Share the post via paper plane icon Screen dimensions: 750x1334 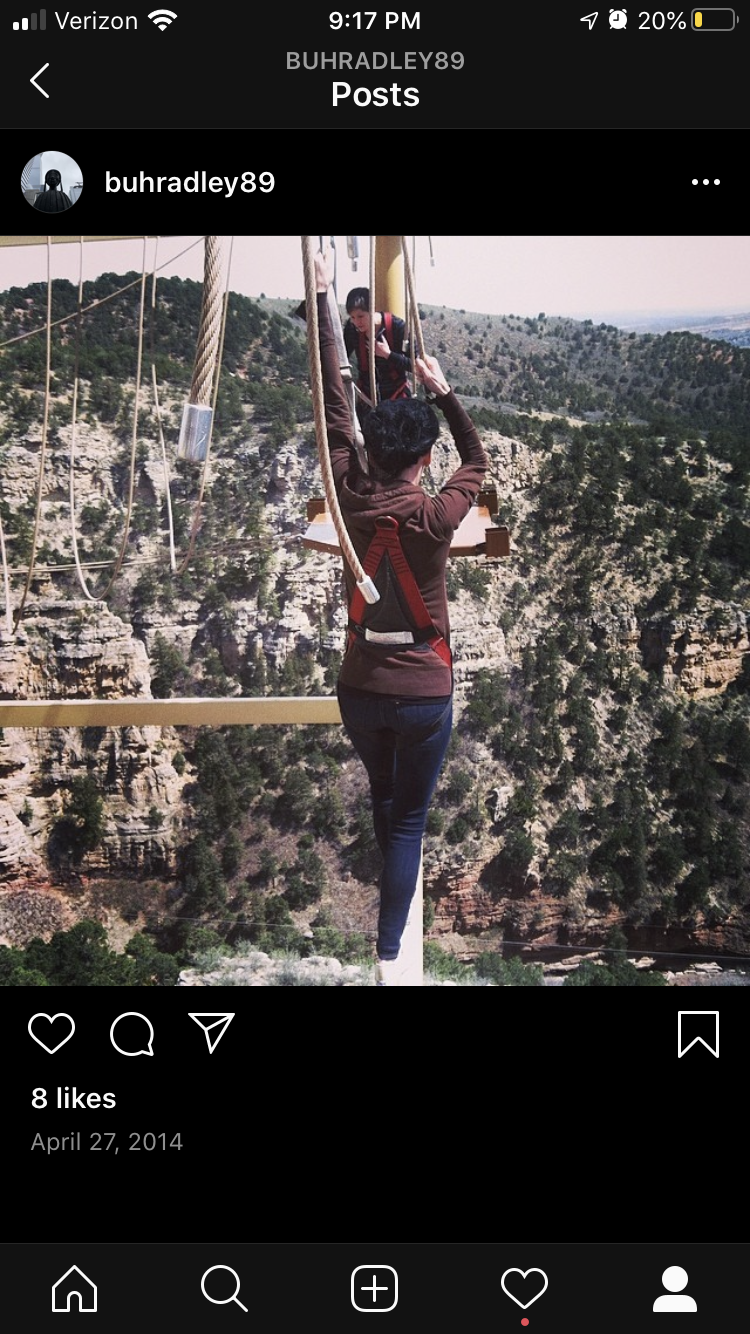211,1033
